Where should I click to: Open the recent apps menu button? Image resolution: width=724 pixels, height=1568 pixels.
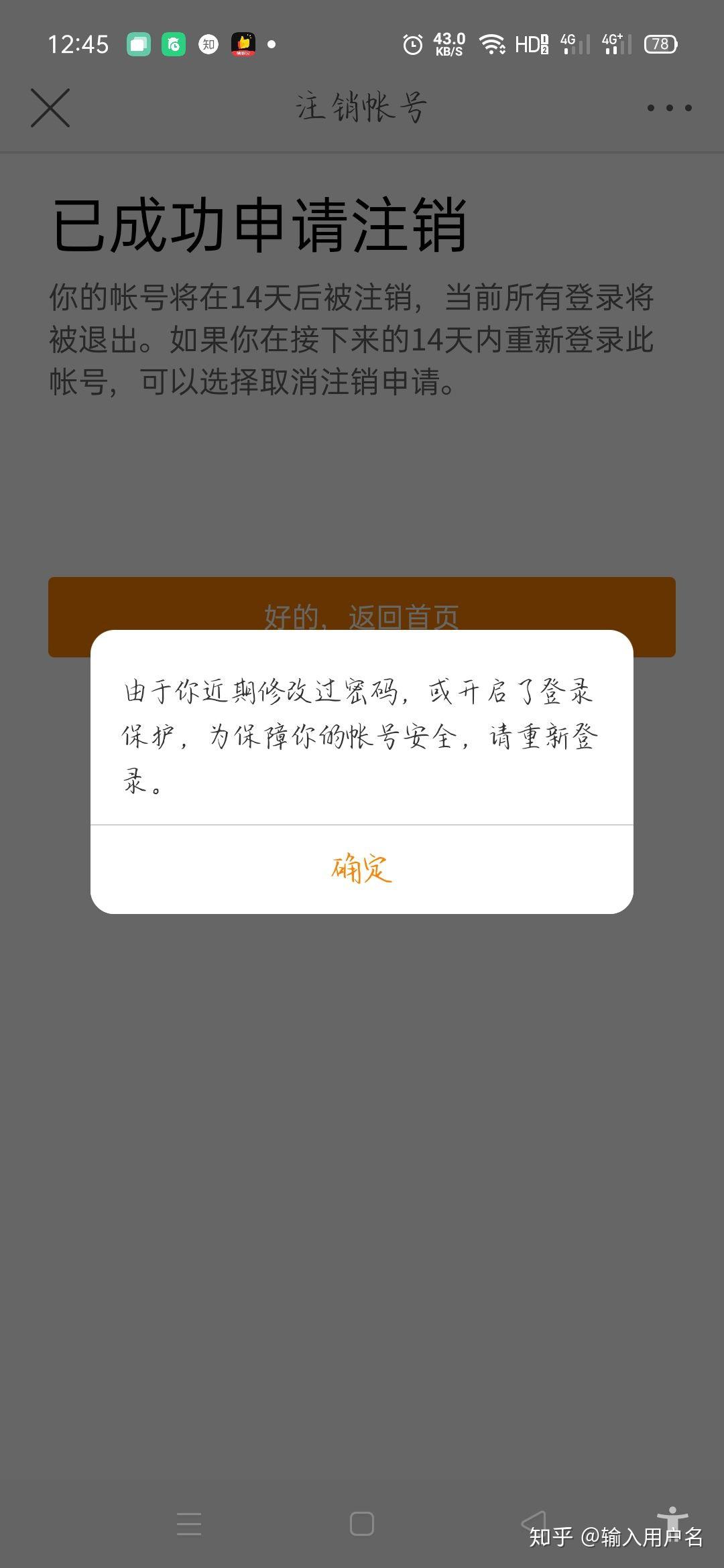[x=189, y=1524]
